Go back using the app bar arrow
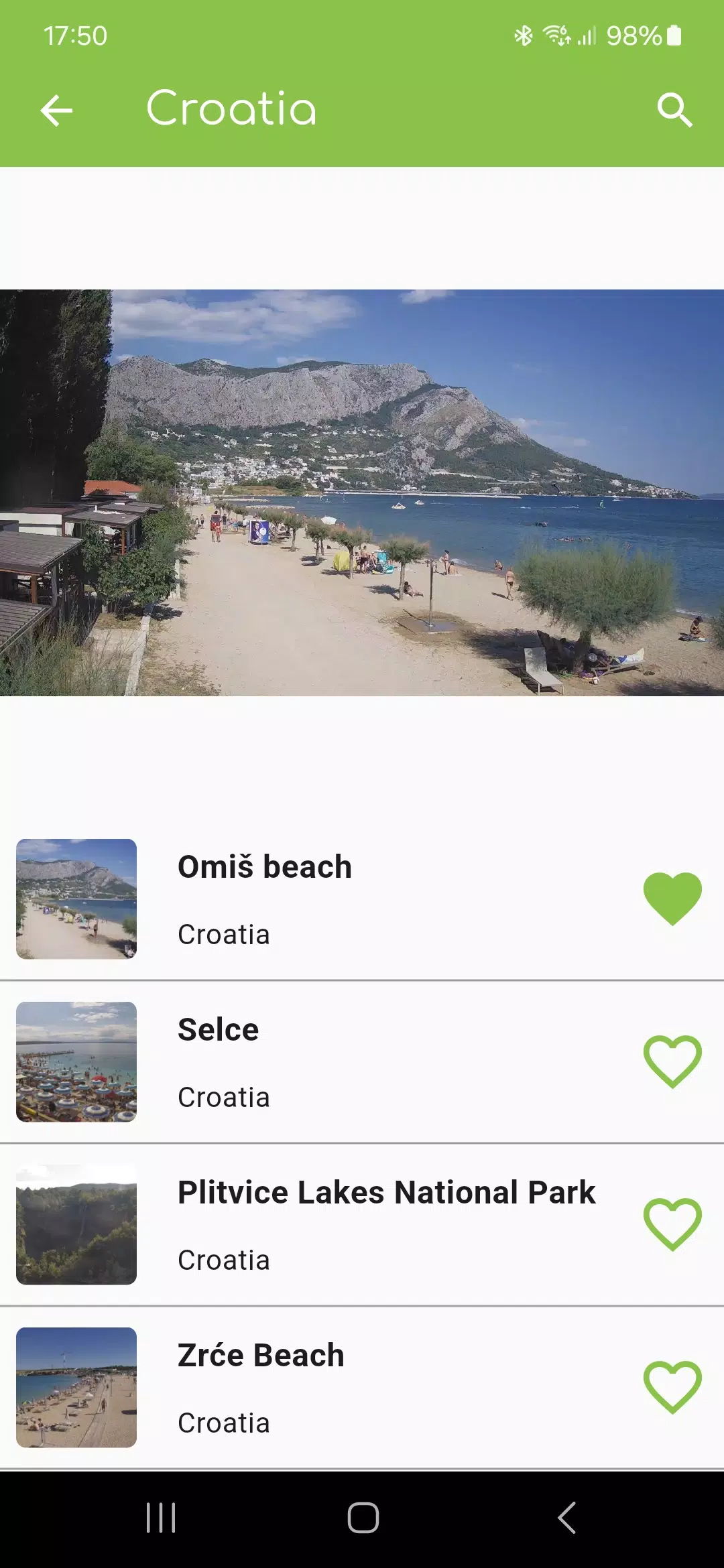724x1568 pixels. pos(56,111)
